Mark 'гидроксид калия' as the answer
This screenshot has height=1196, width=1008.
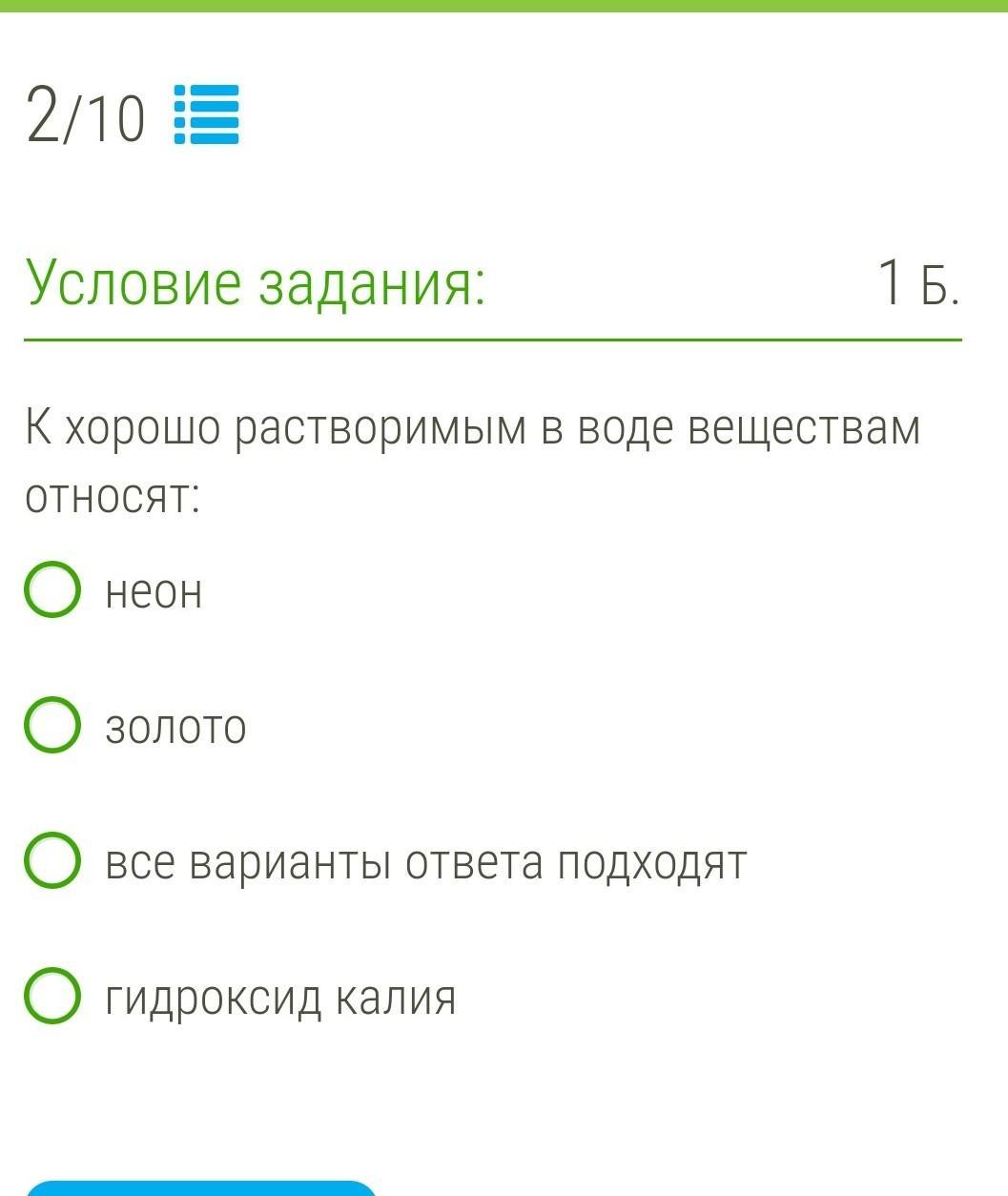tap(51, 997)
